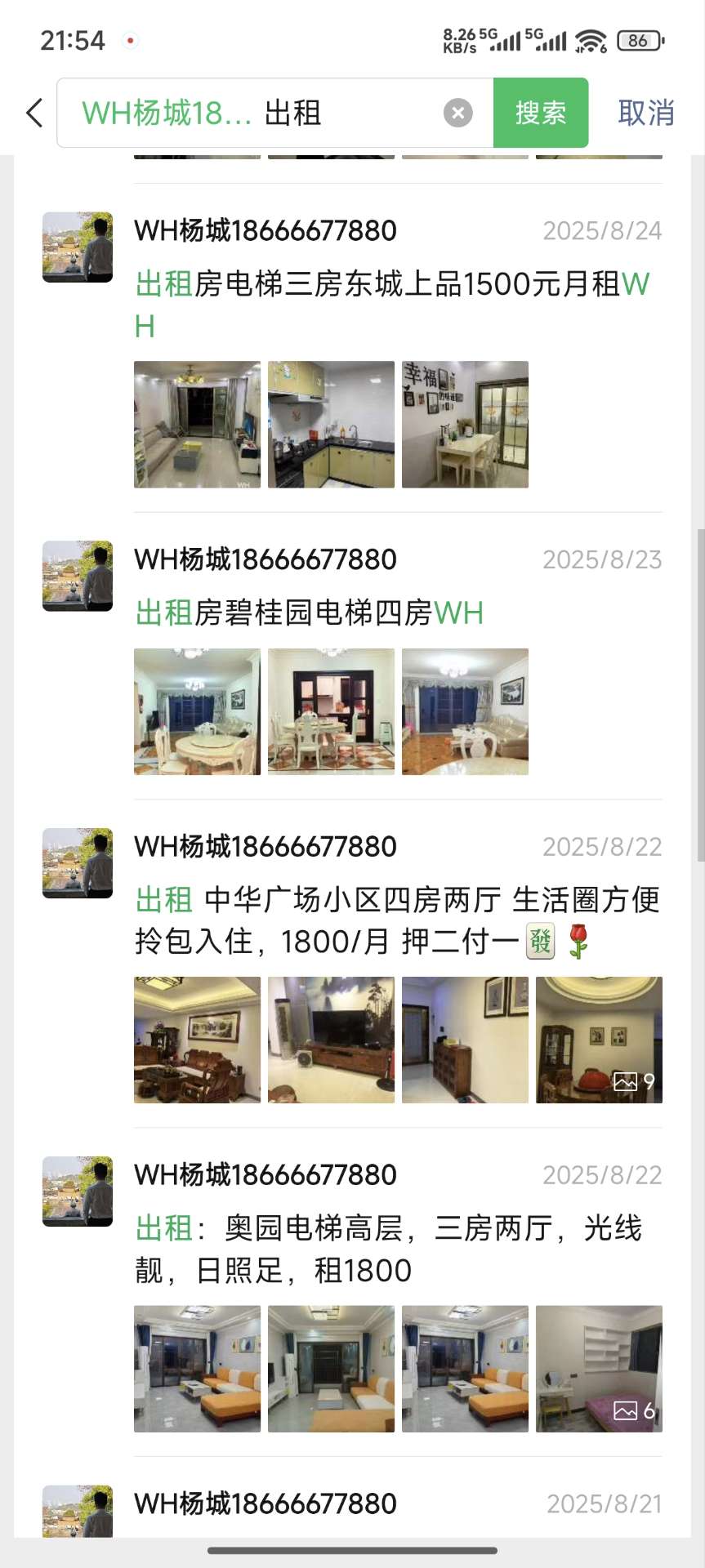705x1568 pixels.
Task: View TV cabinet photo in 中华广场 post
Action: pos(331,1040)
